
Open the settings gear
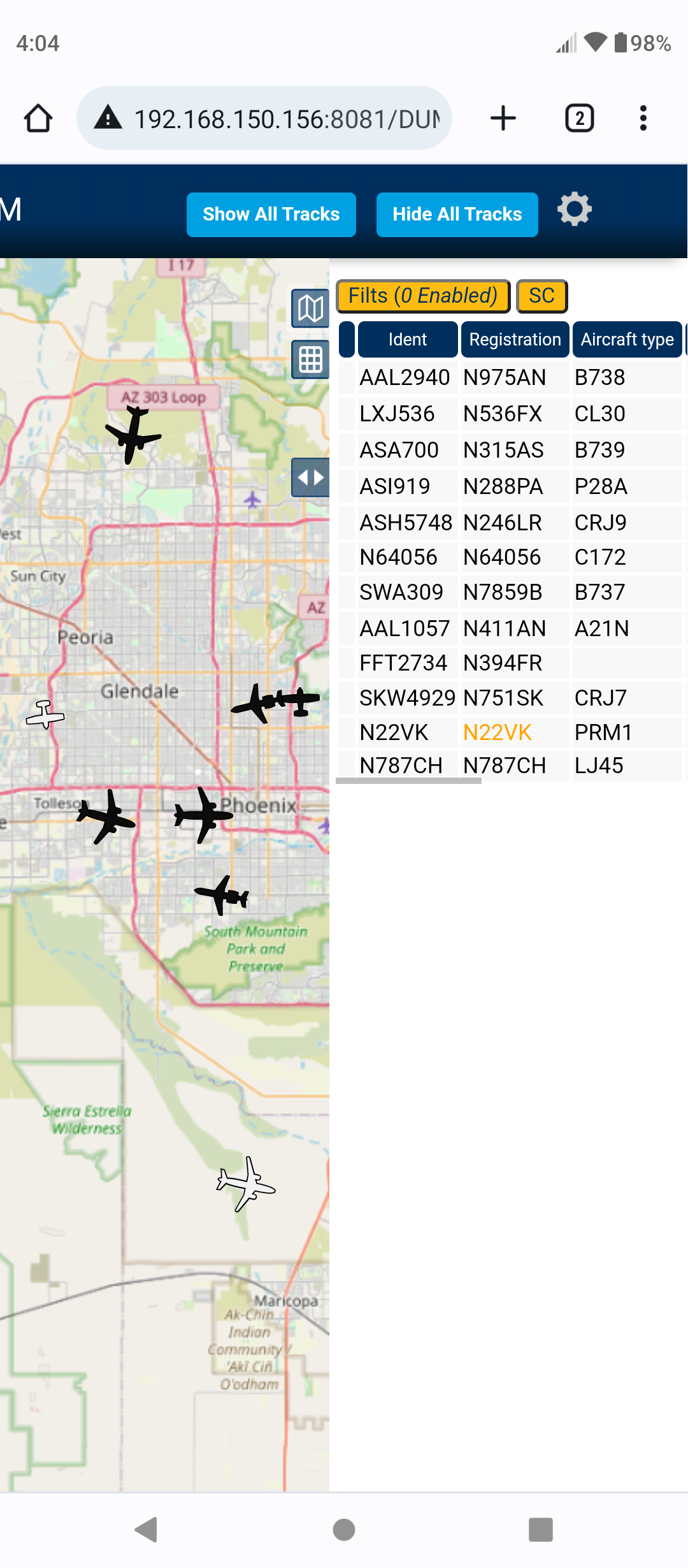point(574,209)
